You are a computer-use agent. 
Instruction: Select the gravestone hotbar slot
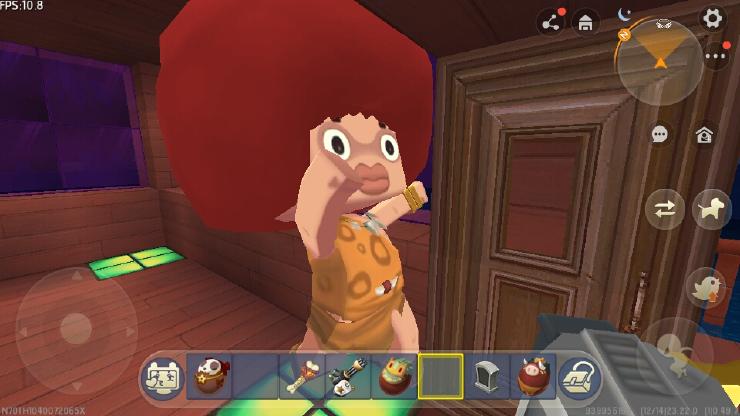(x=485, y=376)
